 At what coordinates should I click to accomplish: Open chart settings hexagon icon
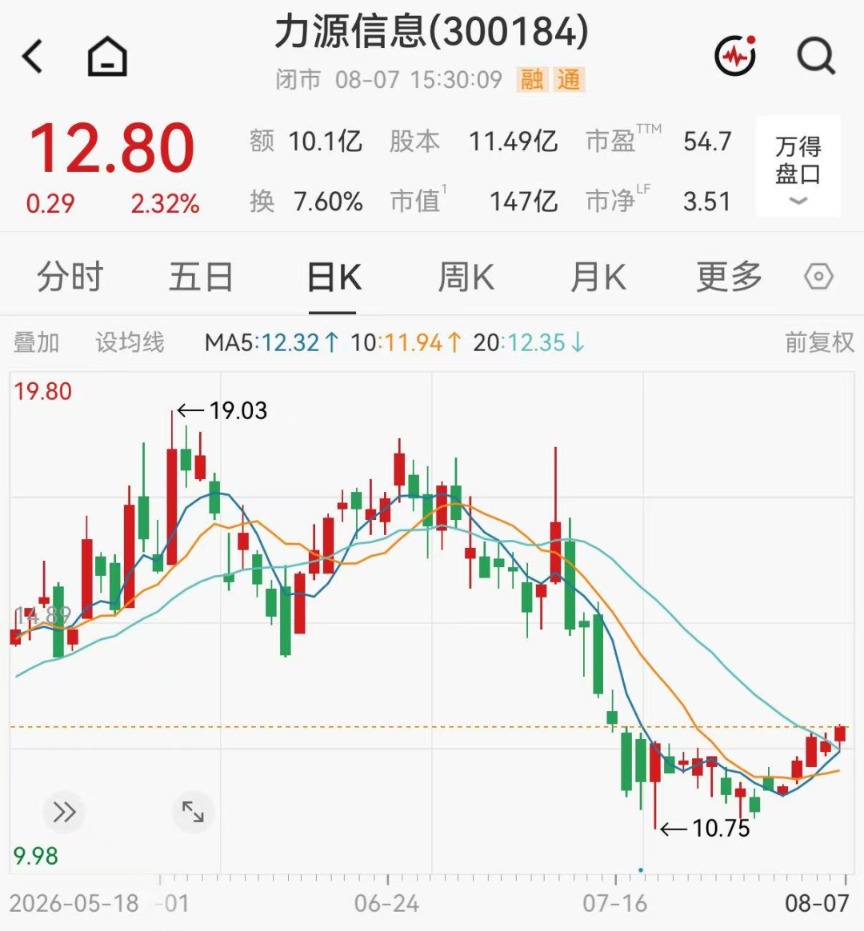[819, 277]
